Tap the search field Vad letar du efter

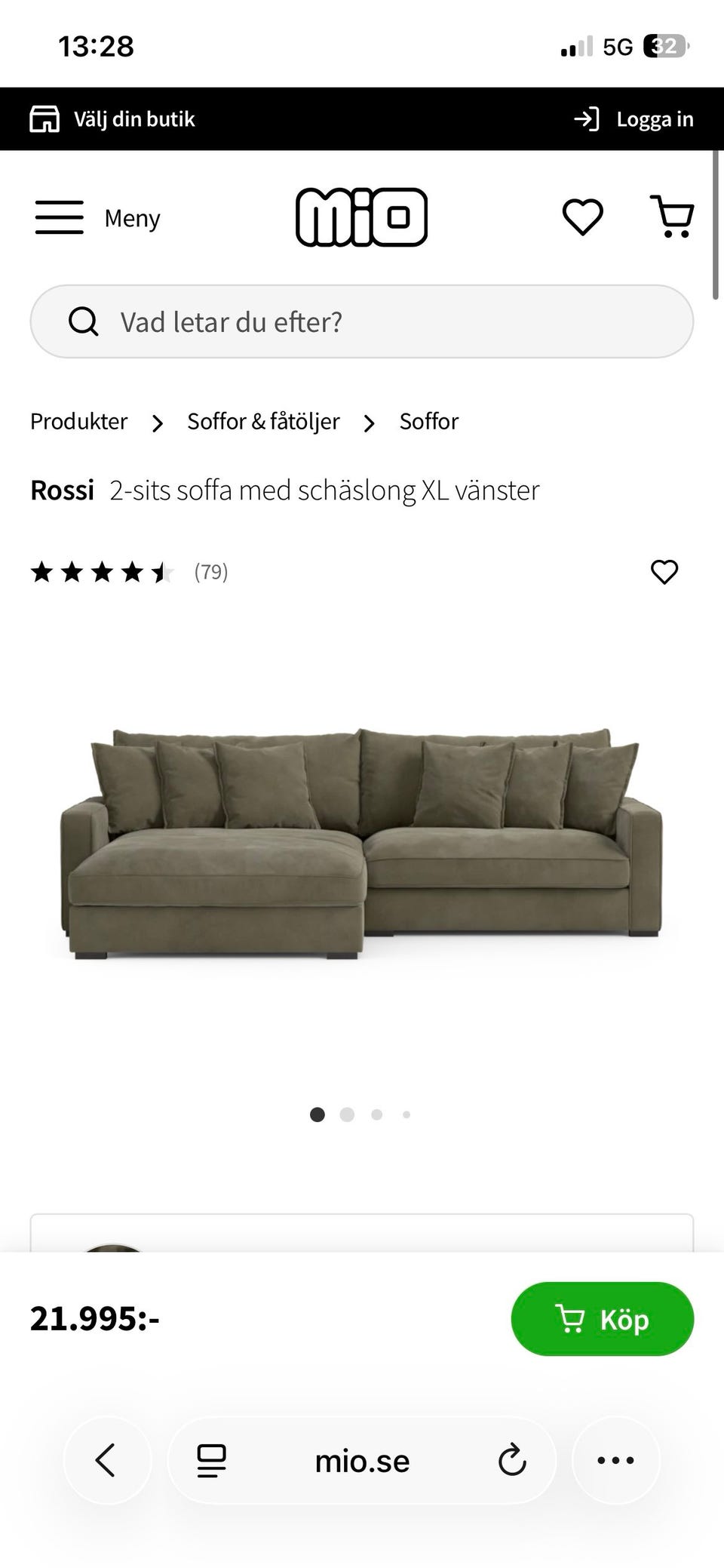302,321
